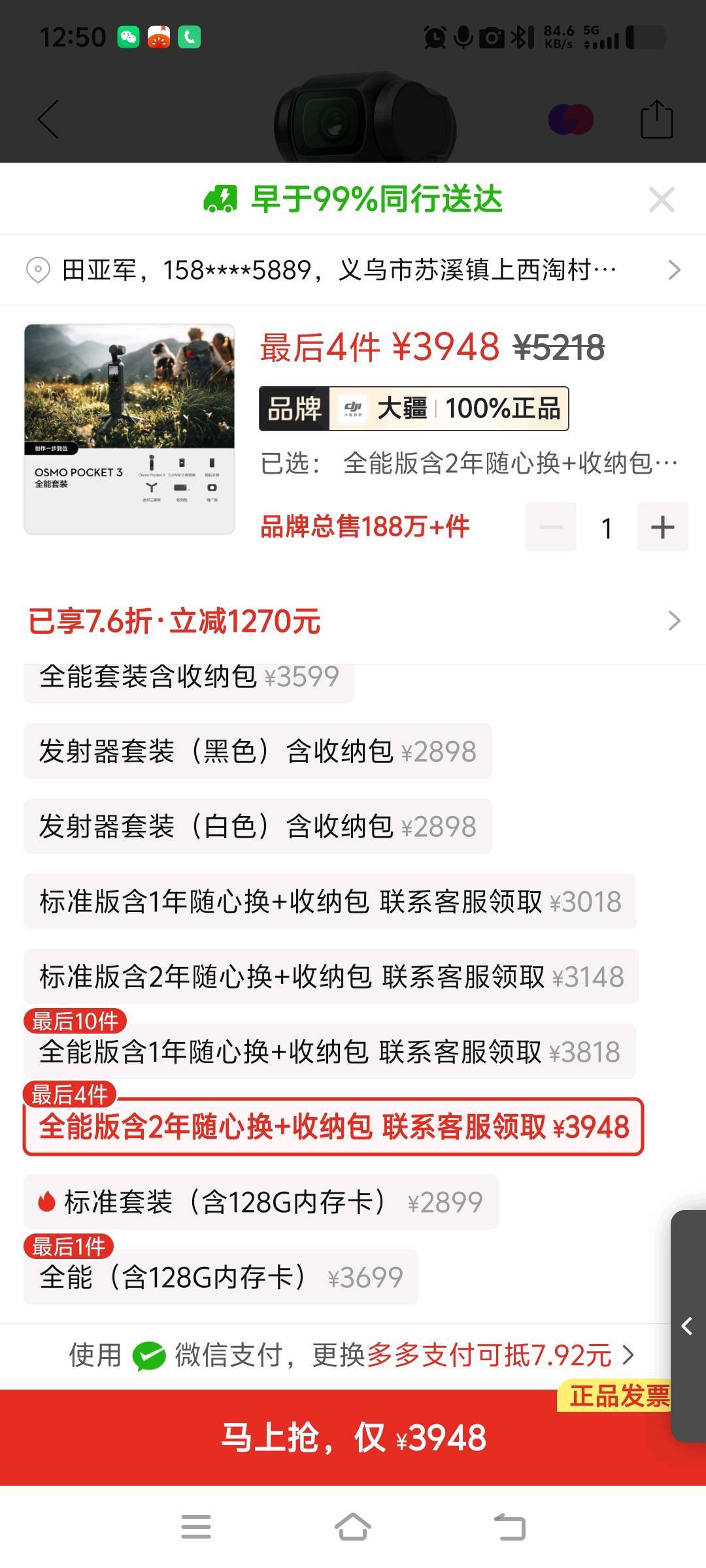Select 全能版含1年随心换+收纳包 ¥3818
This screenshot has width=706, height=1568.
point(329,1052)
